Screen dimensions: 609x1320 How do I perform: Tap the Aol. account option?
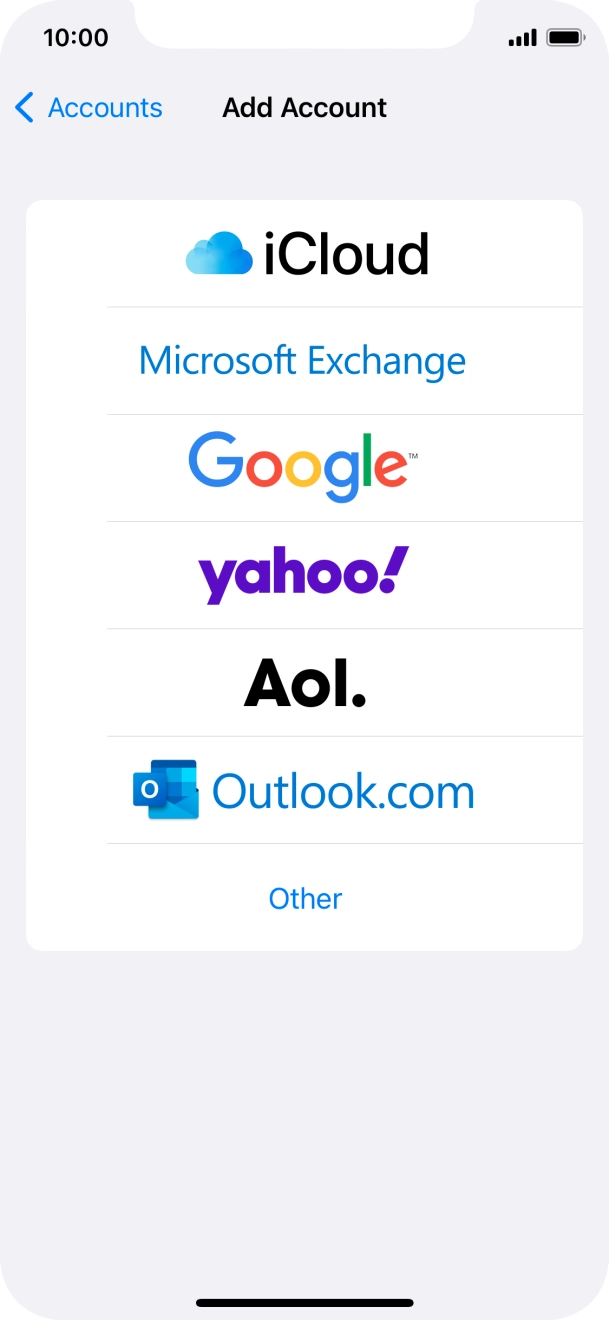point(304,683)
